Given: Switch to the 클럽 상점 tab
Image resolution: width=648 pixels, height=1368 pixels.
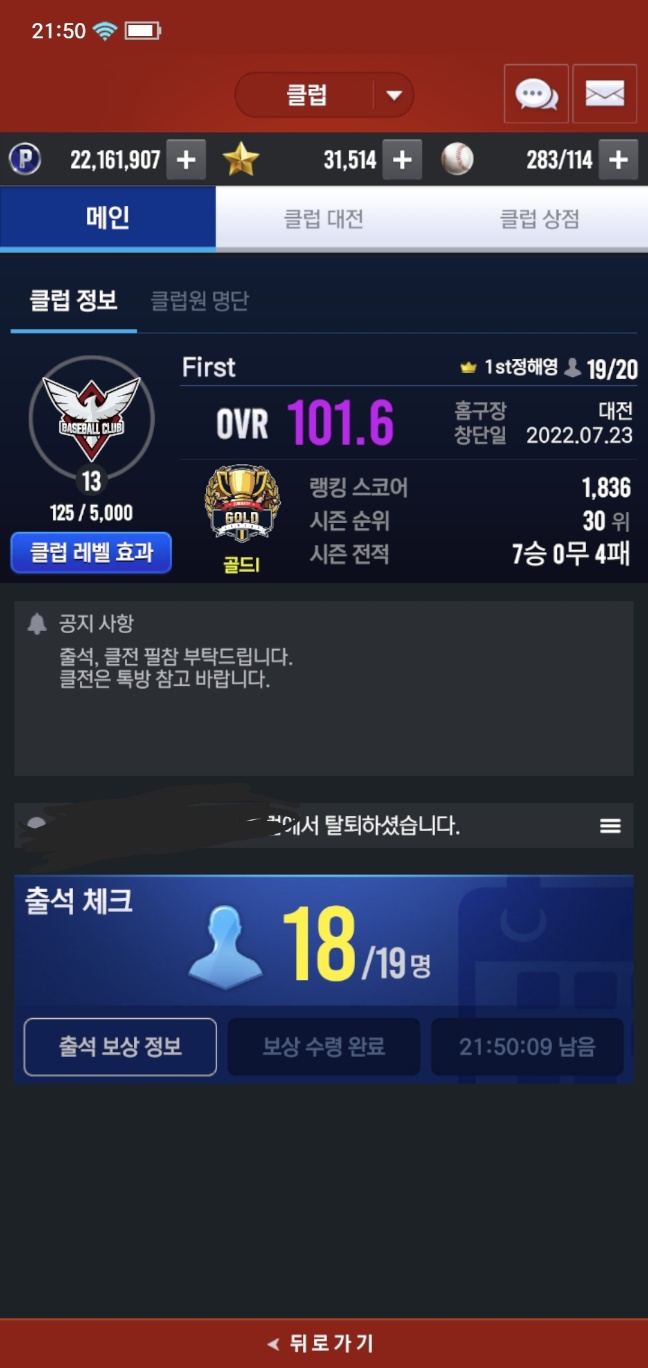Looking at the screenshot, I should 539,218.
